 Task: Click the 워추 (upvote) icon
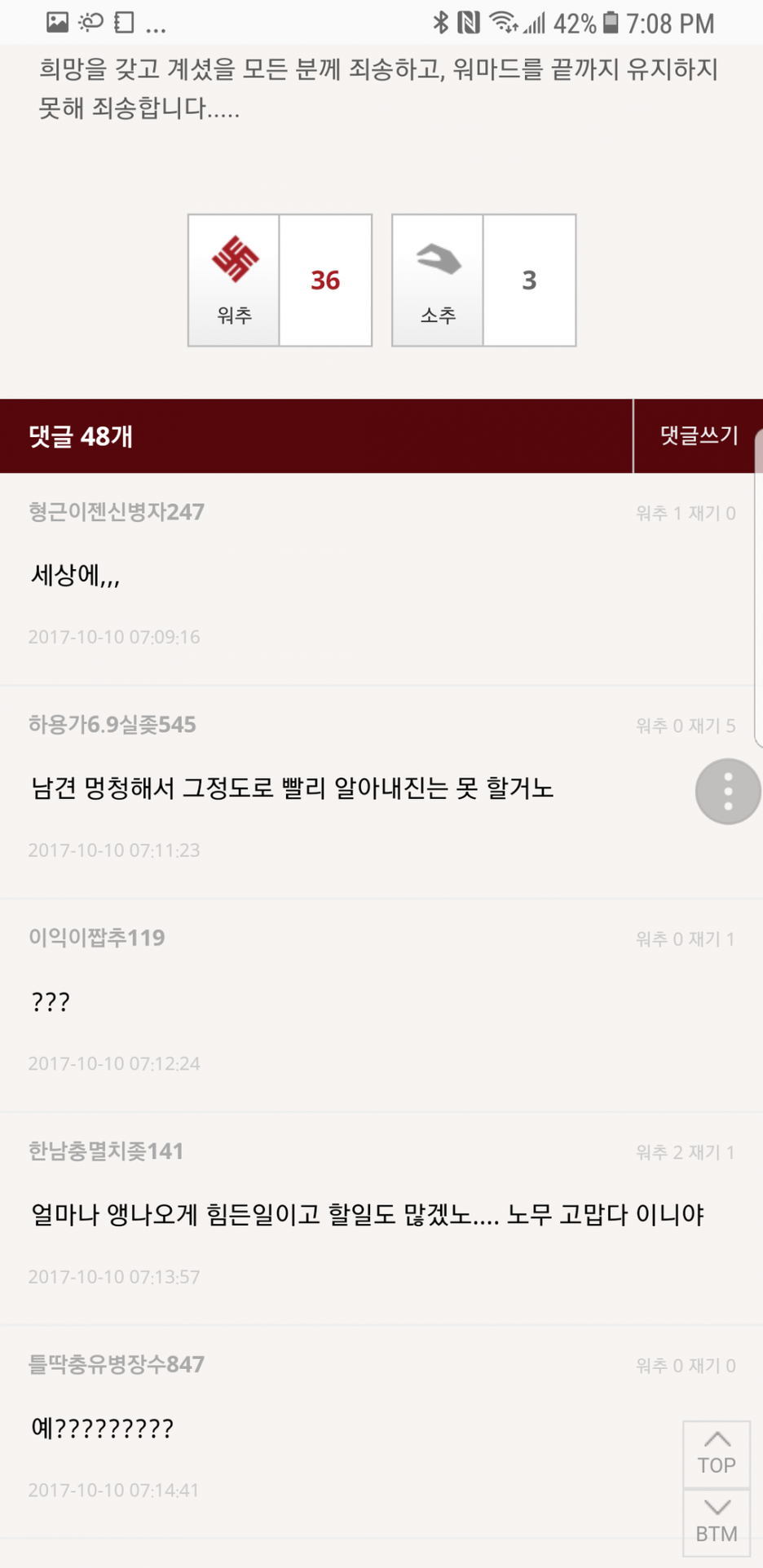coord(235,261)
